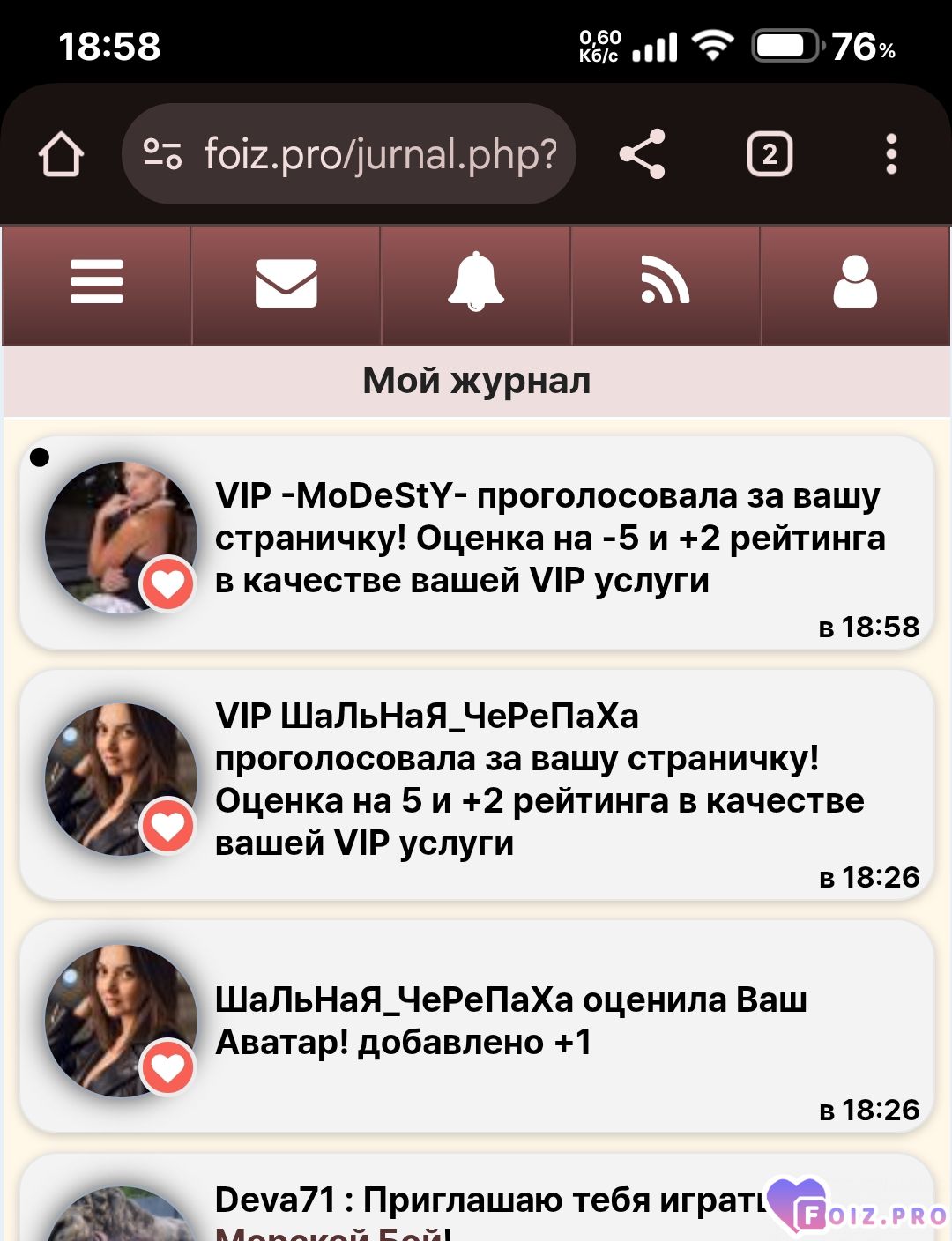Open the feed icon

(666, 284)
